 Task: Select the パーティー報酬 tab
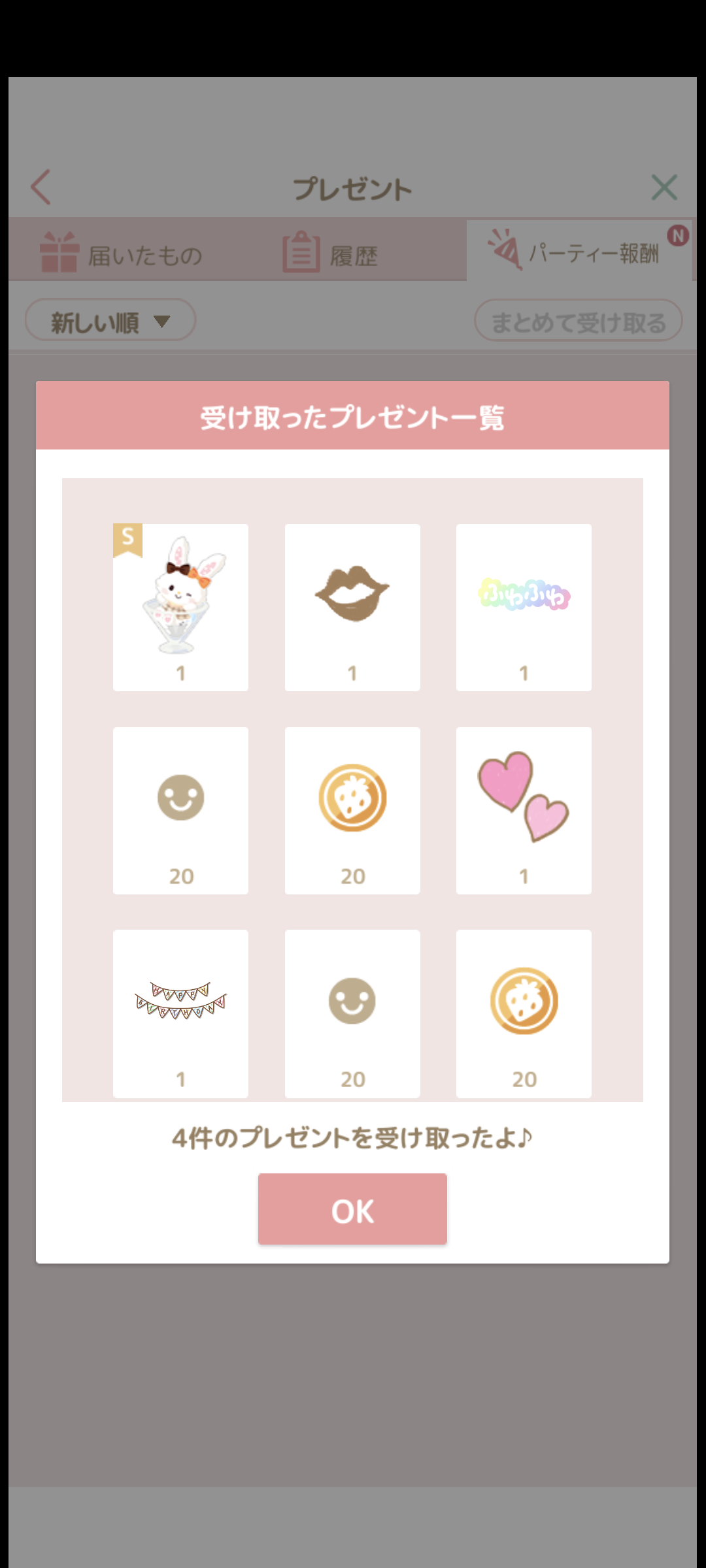click(x=579, y=252)
